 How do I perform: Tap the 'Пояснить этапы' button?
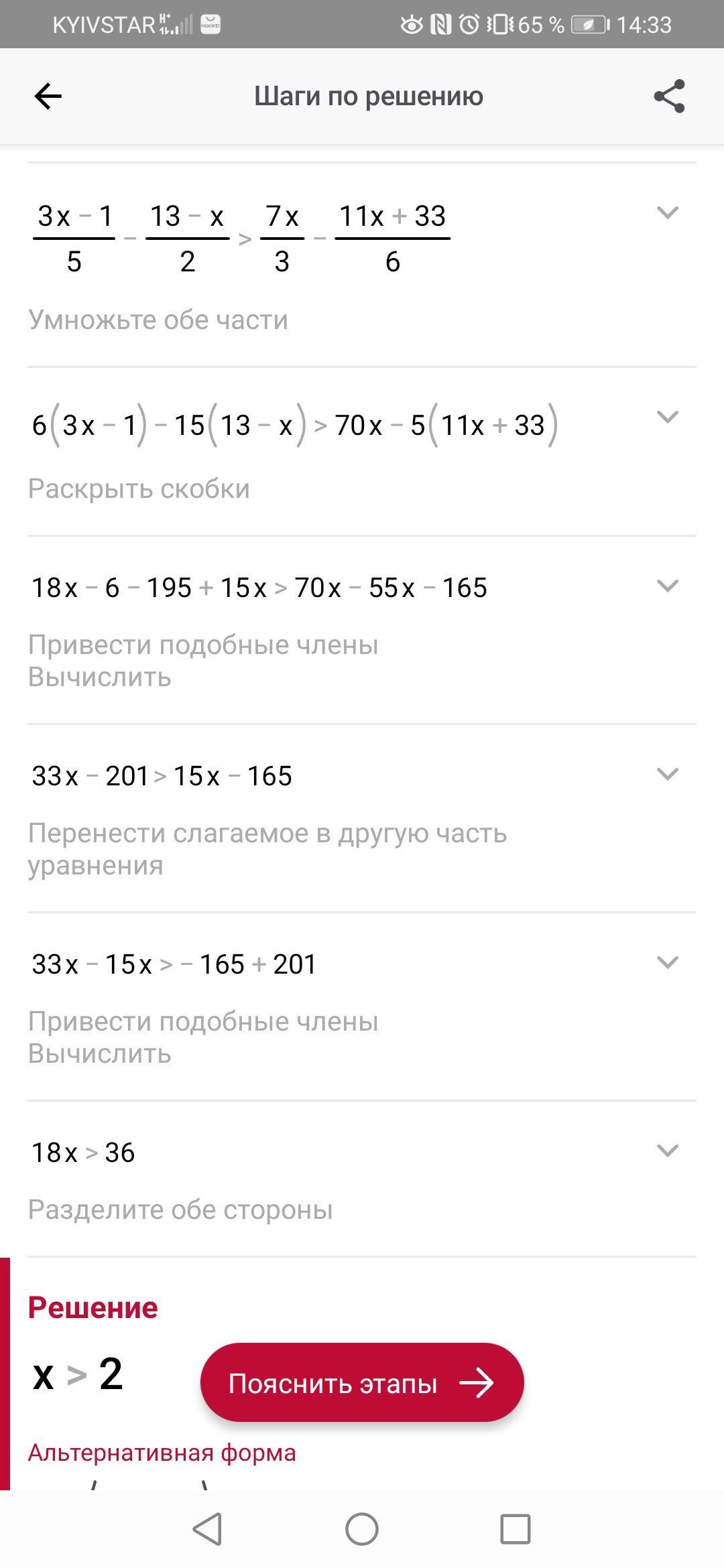click(x=362, y=1383)
